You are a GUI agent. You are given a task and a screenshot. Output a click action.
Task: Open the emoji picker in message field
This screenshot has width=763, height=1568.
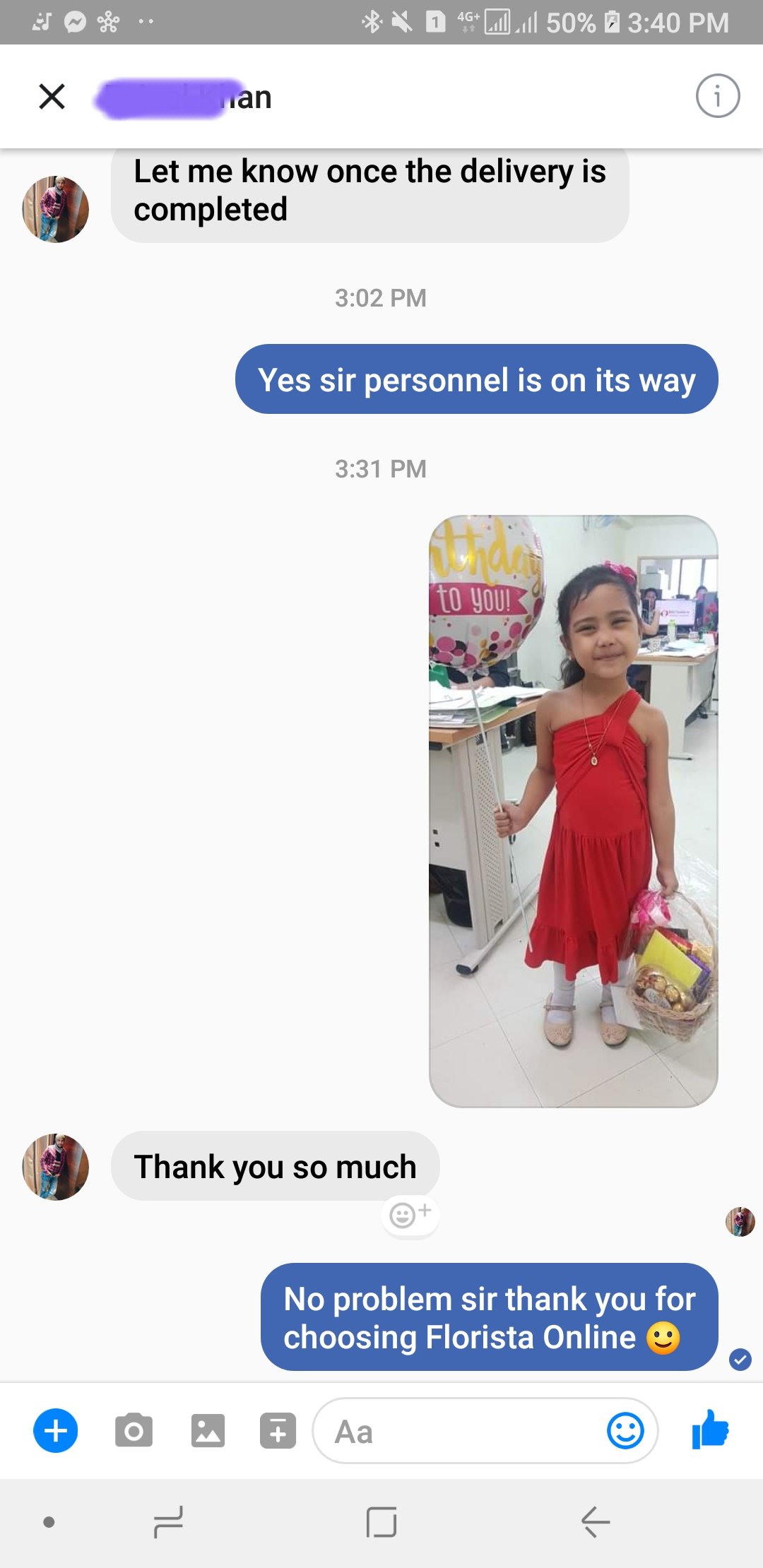[x=625, y=1431]
